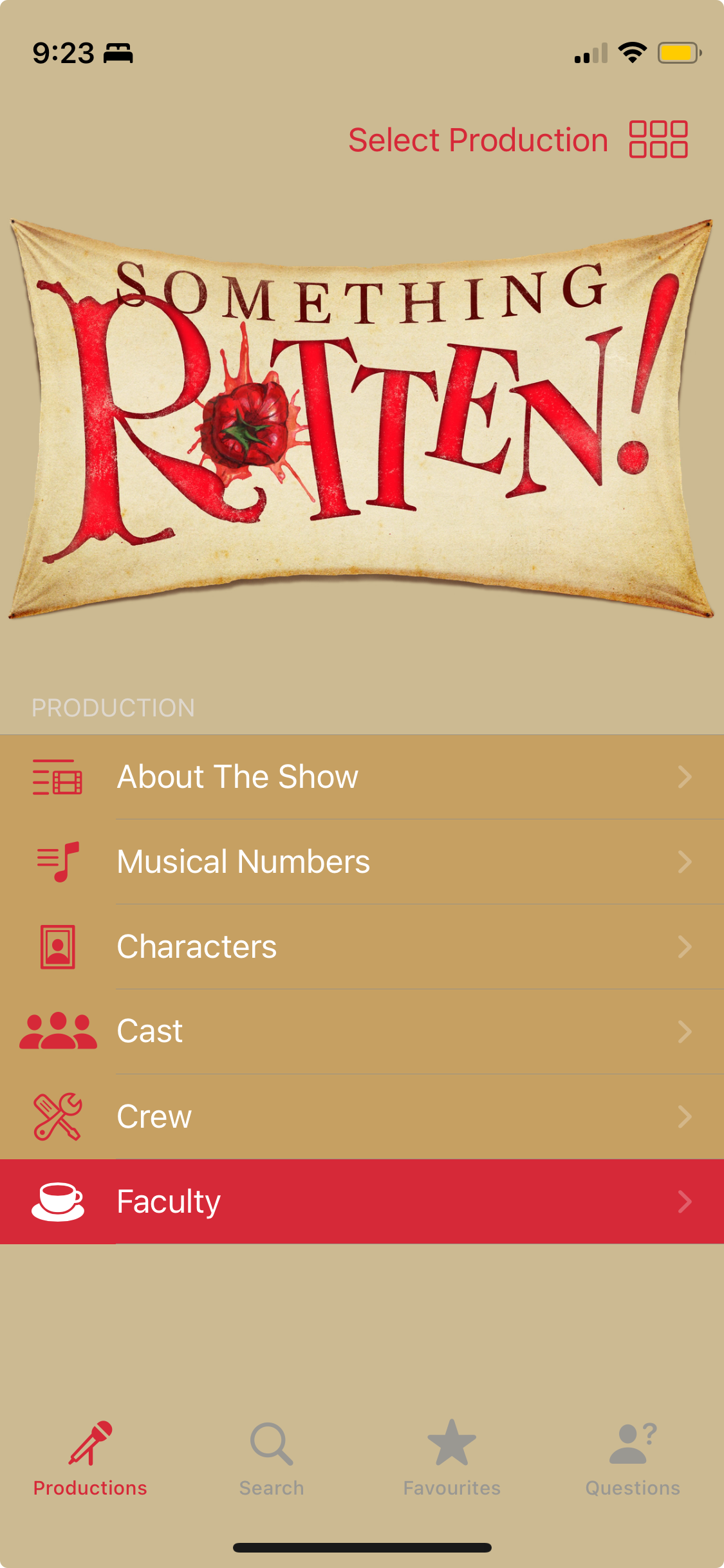Screen dimensions: 724x1568
Task: Select the Faculty row
Action: pyautogui.click(x=362, y=1202)
